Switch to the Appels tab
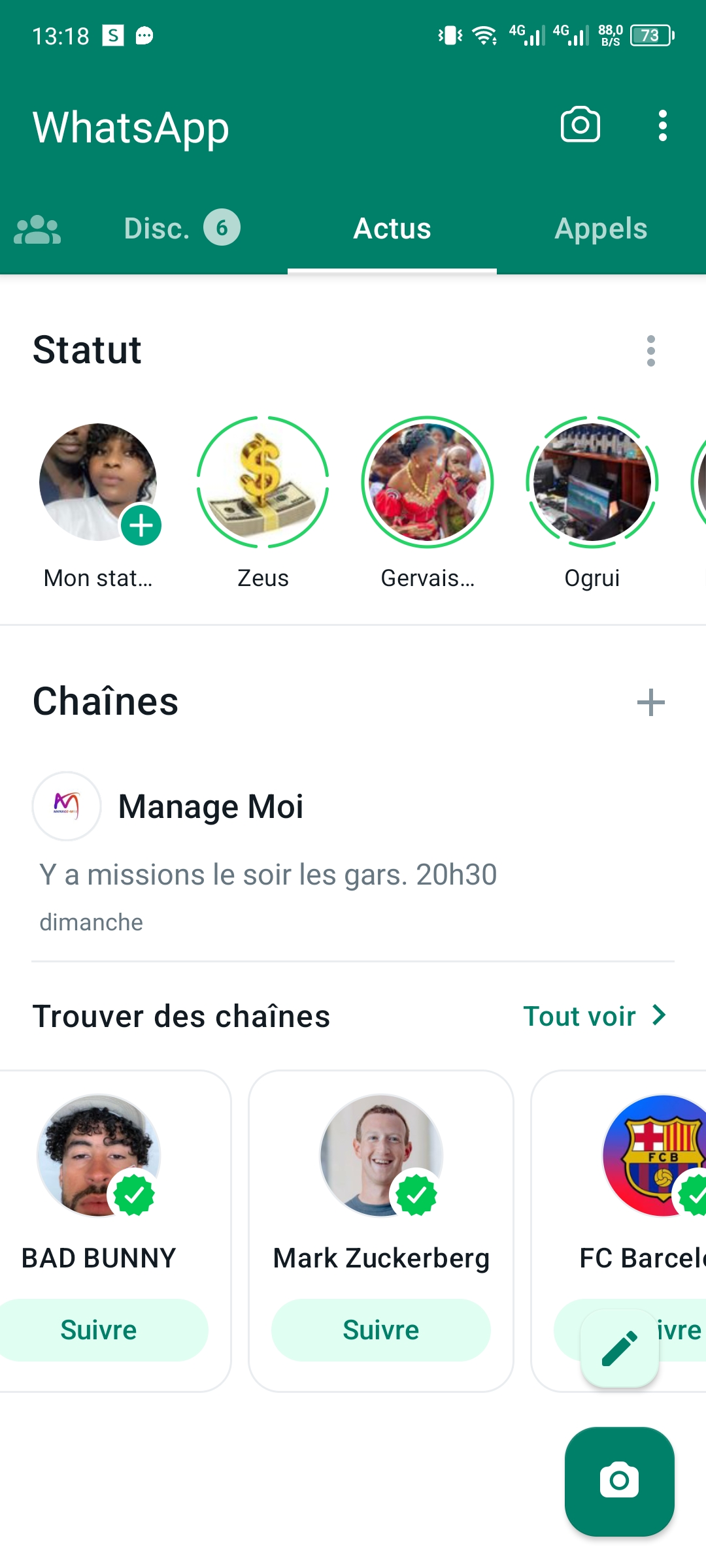 (600, 229)
